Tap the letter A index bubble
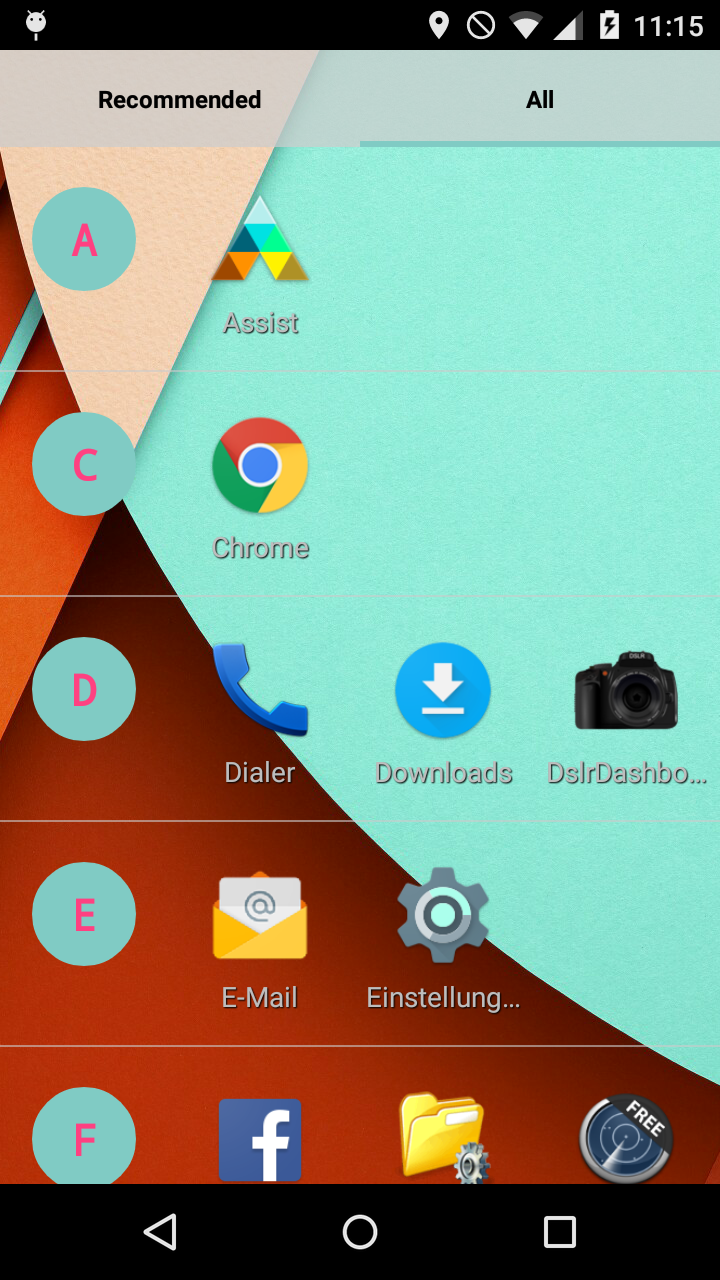This screenshot has width=720, height=1280. pyautogui.click(x=84, y=239)
